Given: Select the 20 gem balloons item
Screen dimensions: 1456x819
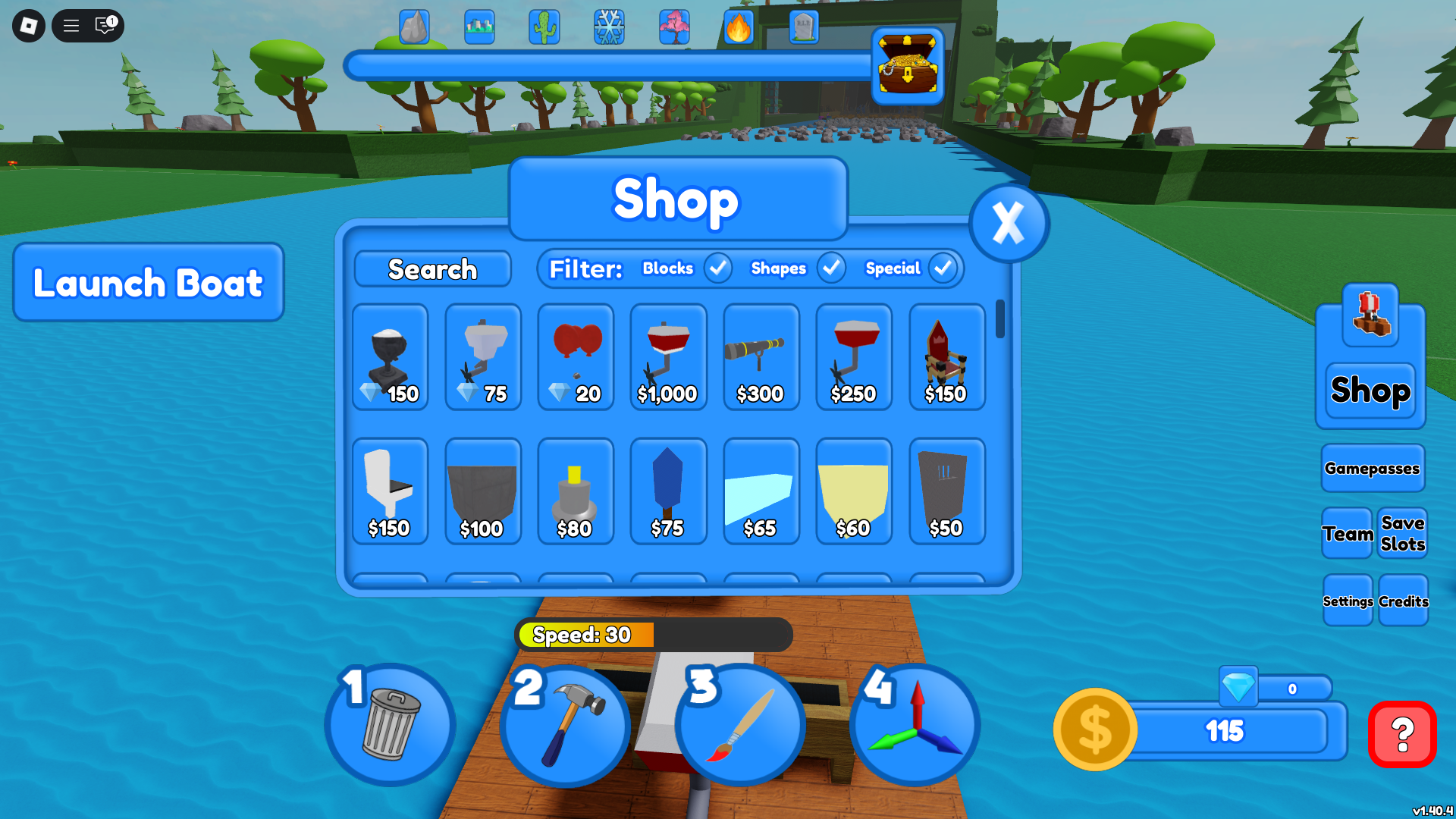Looking at the screenshot, I should (x=576, y=357).
